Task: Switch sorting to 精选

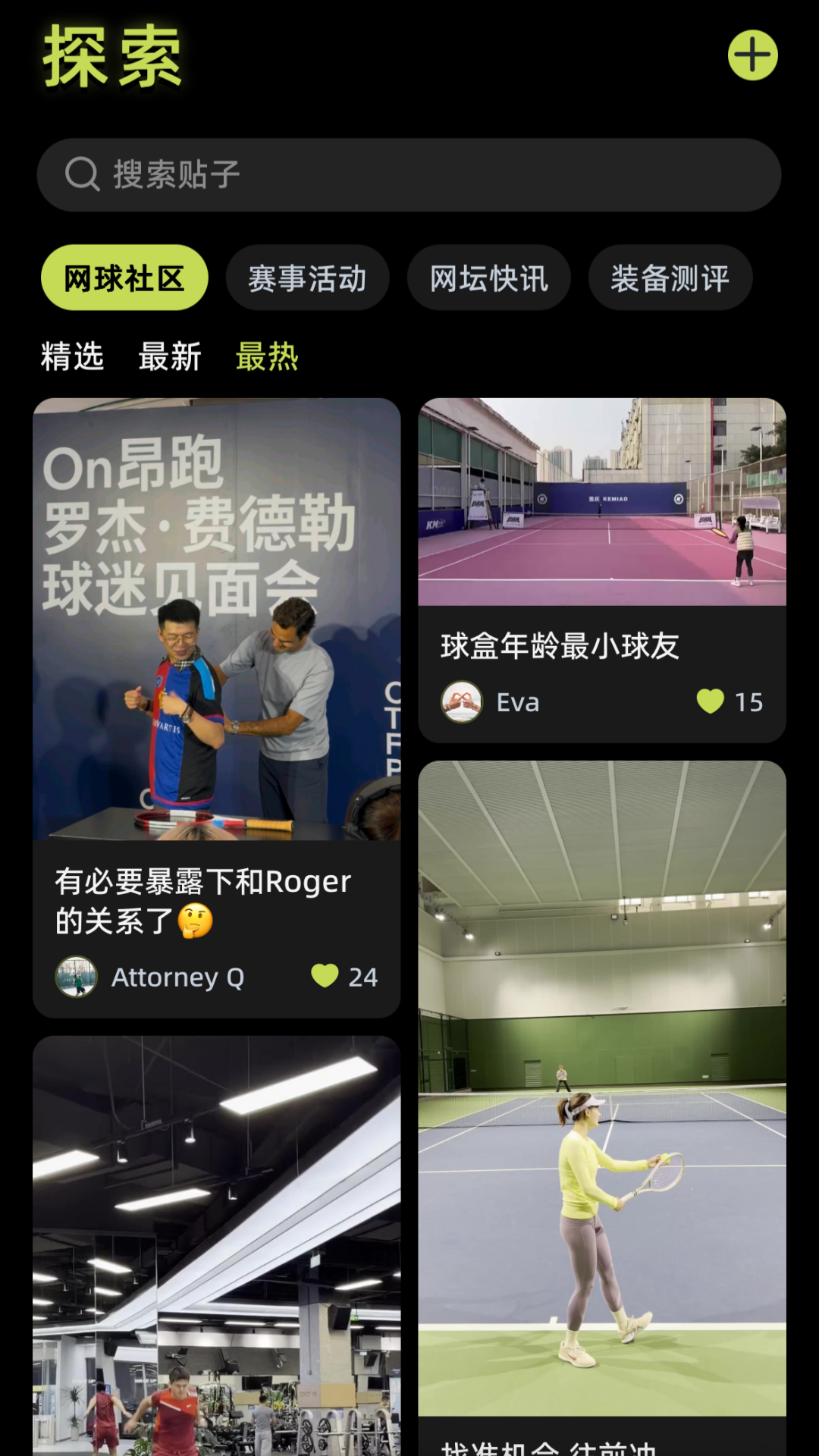Action: [73, 356]
